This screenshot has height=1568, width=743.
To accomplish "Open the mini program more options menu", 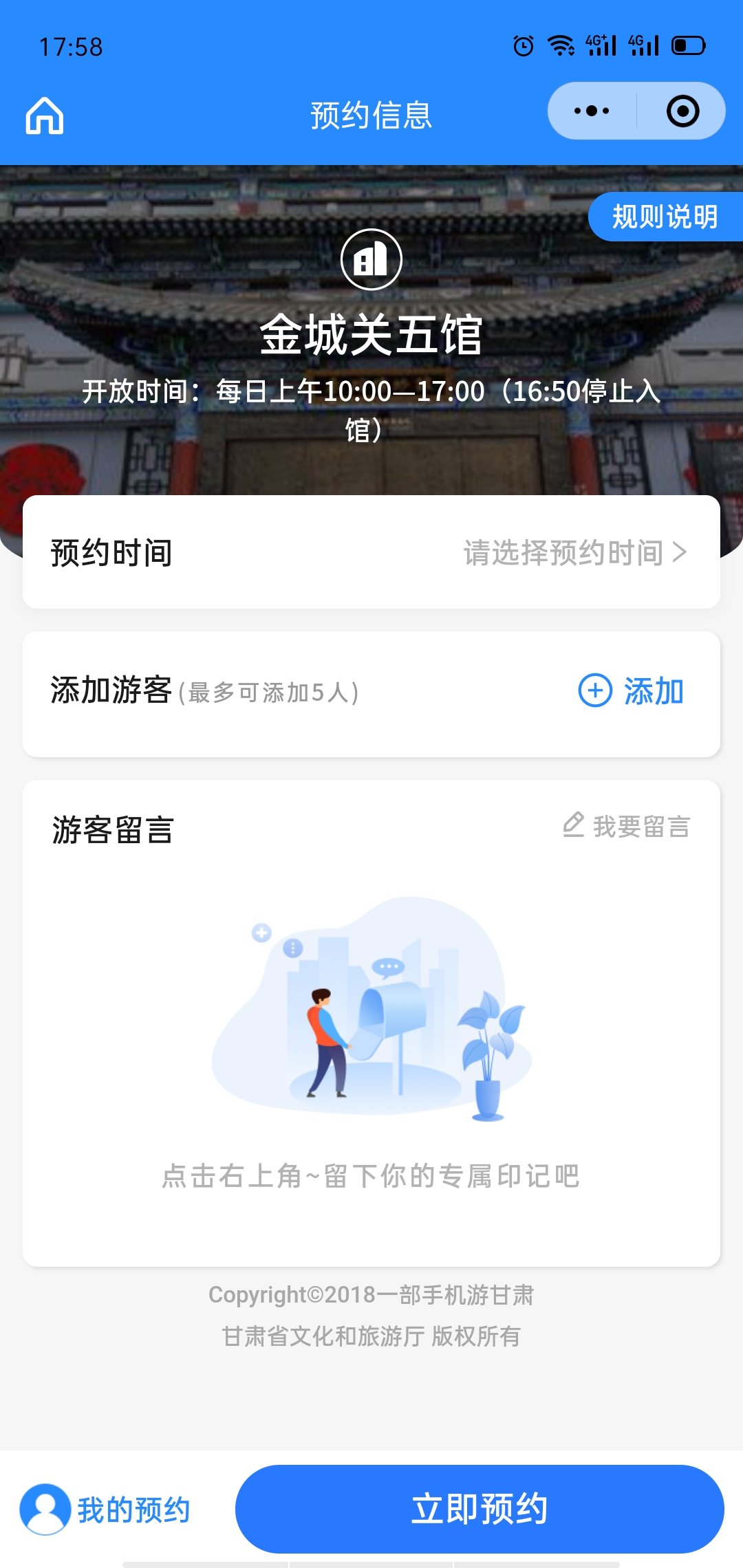I will [592, 111].
